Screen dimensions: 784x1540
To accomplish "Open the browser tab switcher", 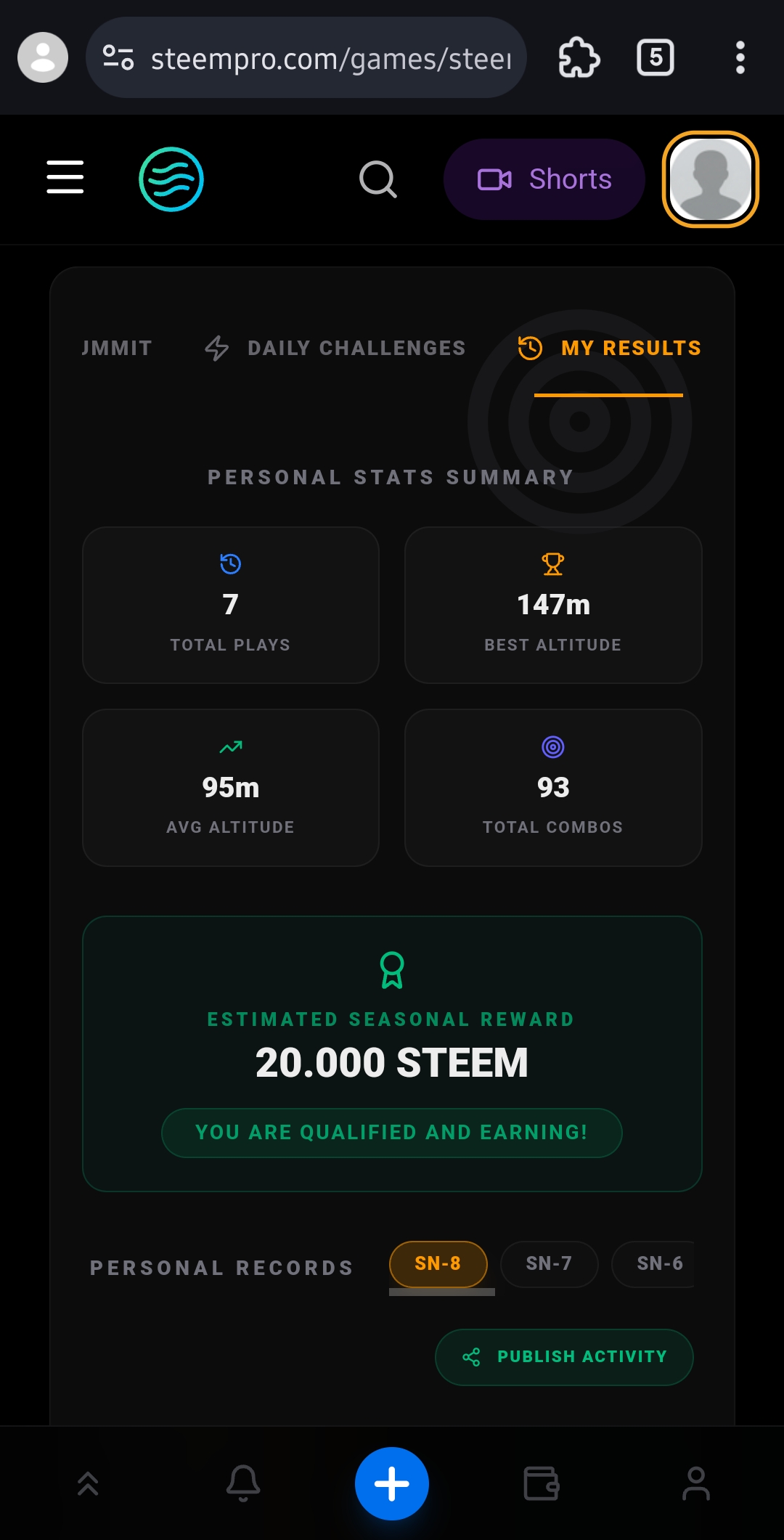I will tap(655, 58).
